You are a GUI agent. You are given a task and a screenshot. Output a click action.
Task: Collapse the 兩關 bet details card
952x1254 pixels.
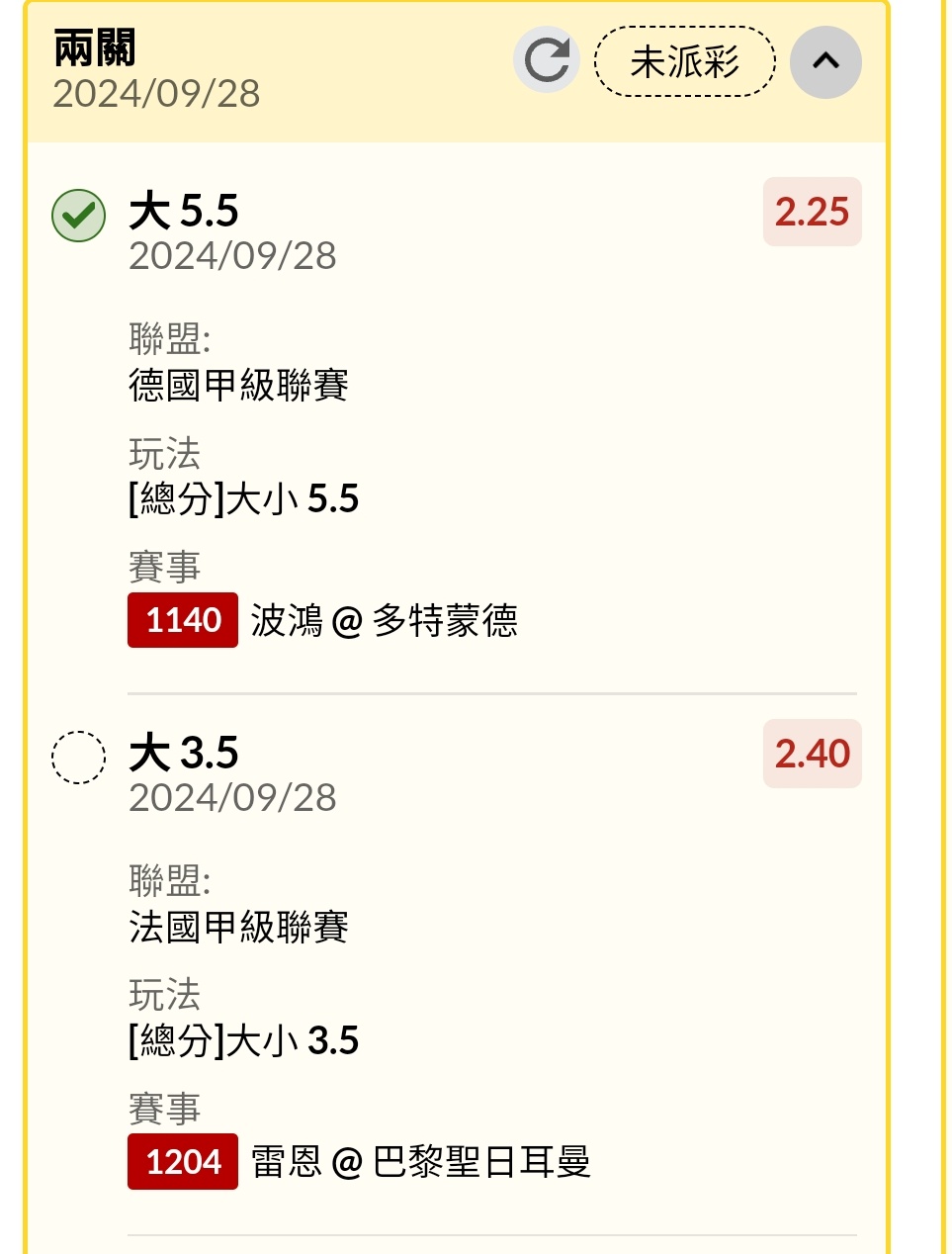(825, 62)
